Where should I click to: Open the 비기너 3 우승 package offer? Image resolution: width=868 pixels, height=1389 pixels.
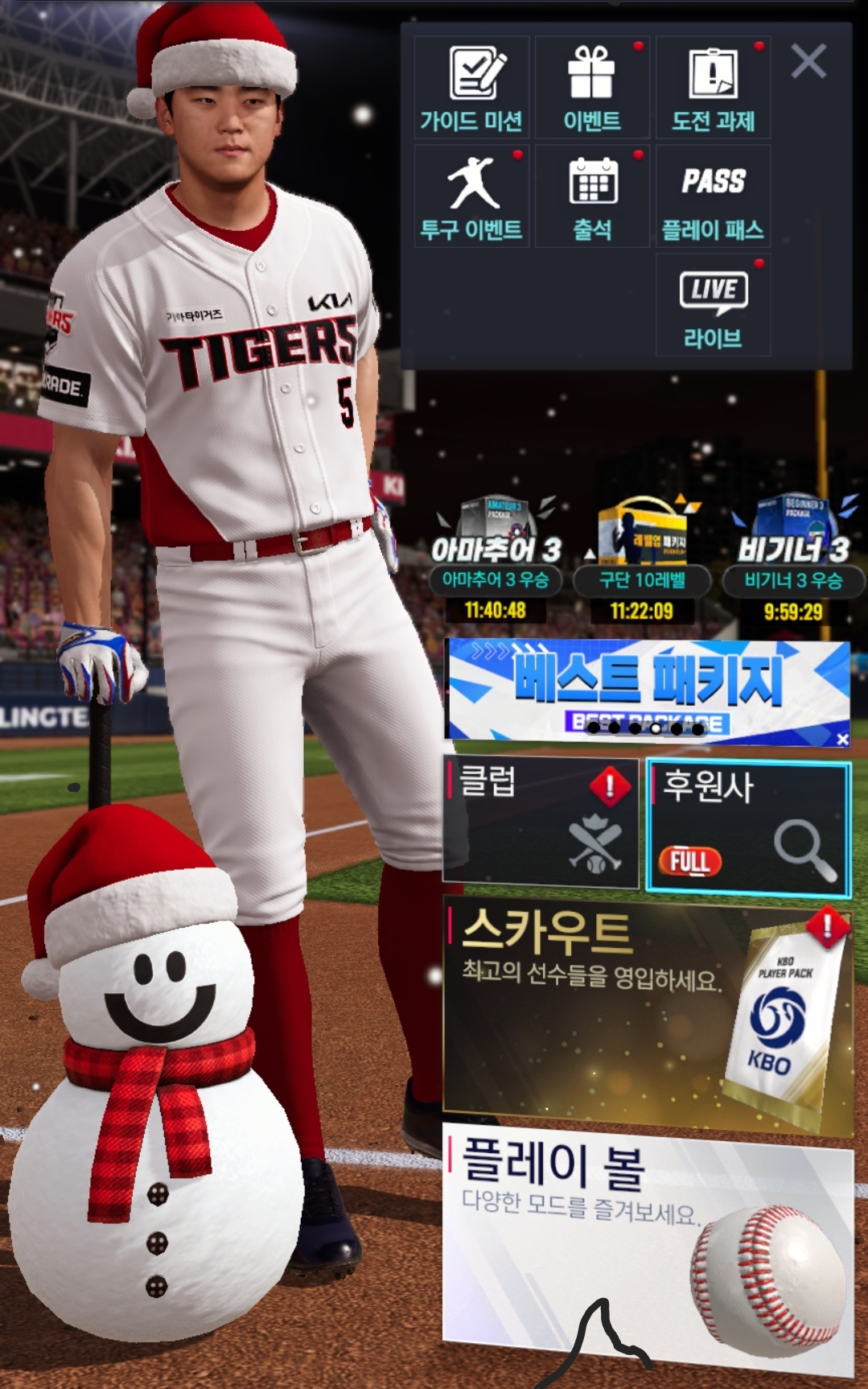tap(793, 558)
